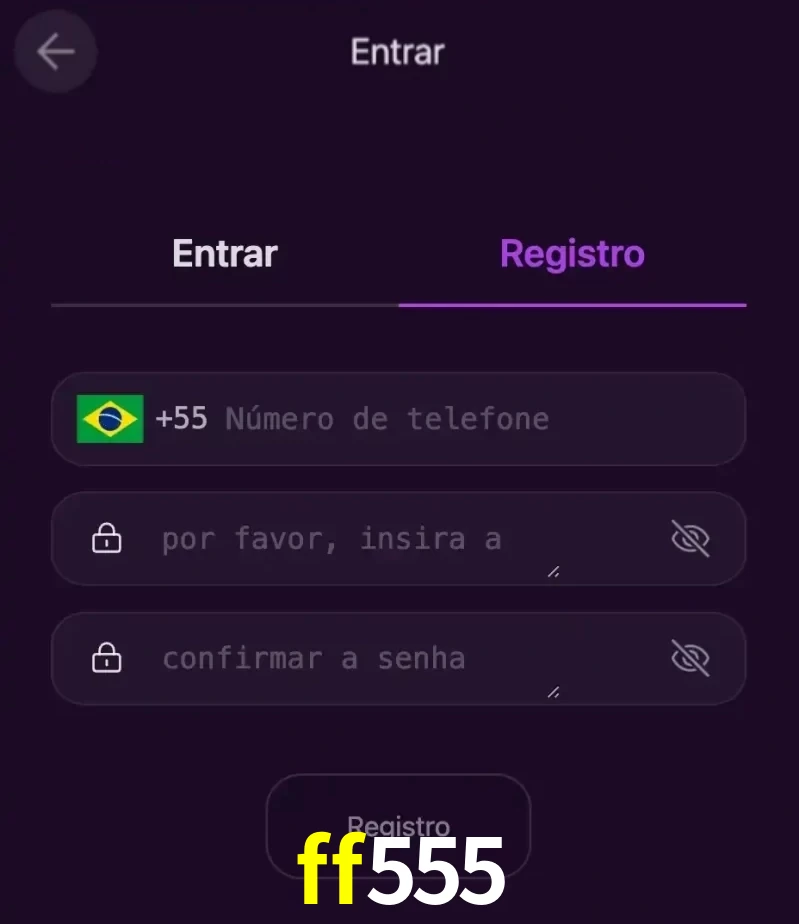Click the eye icon beside password field

(690, 538)
